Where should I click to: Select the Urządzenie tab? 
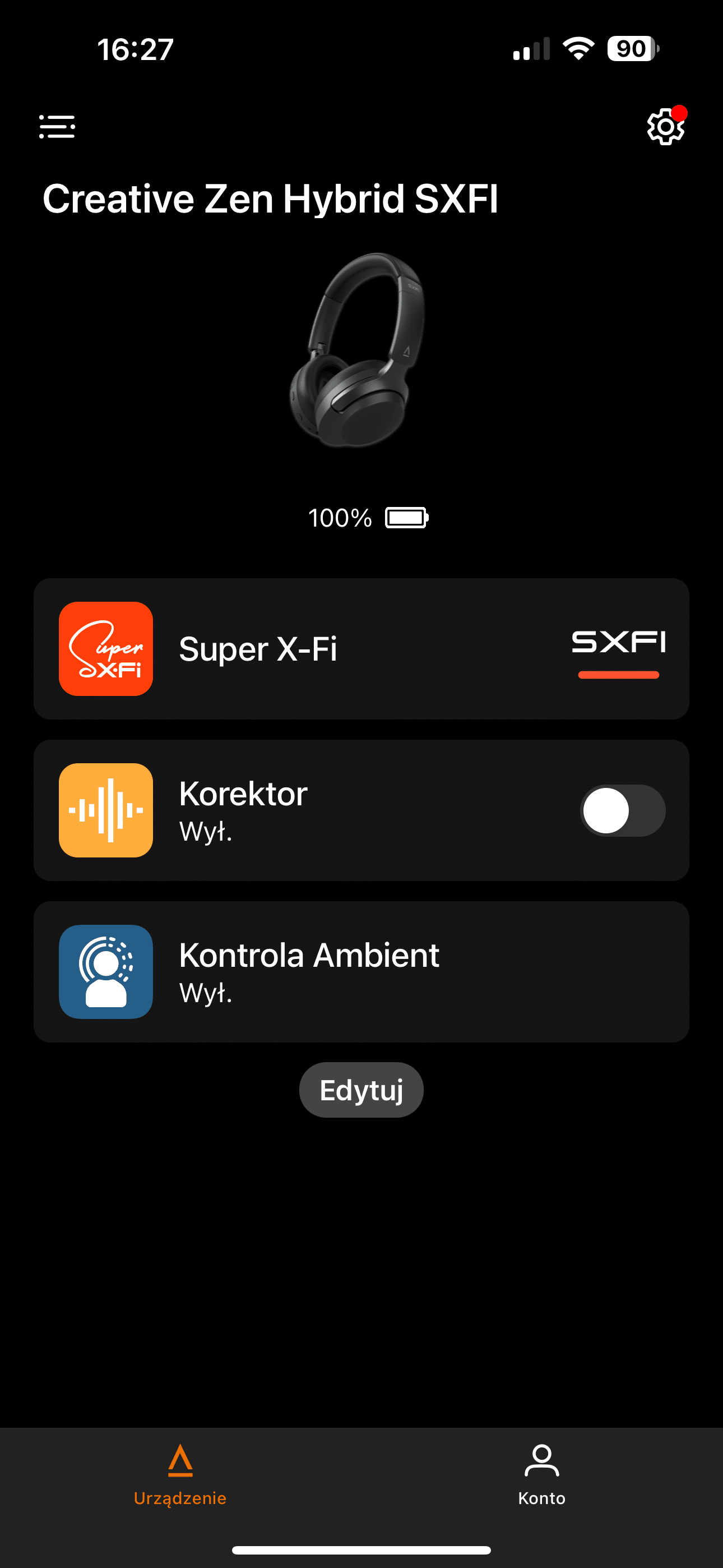180,1475
